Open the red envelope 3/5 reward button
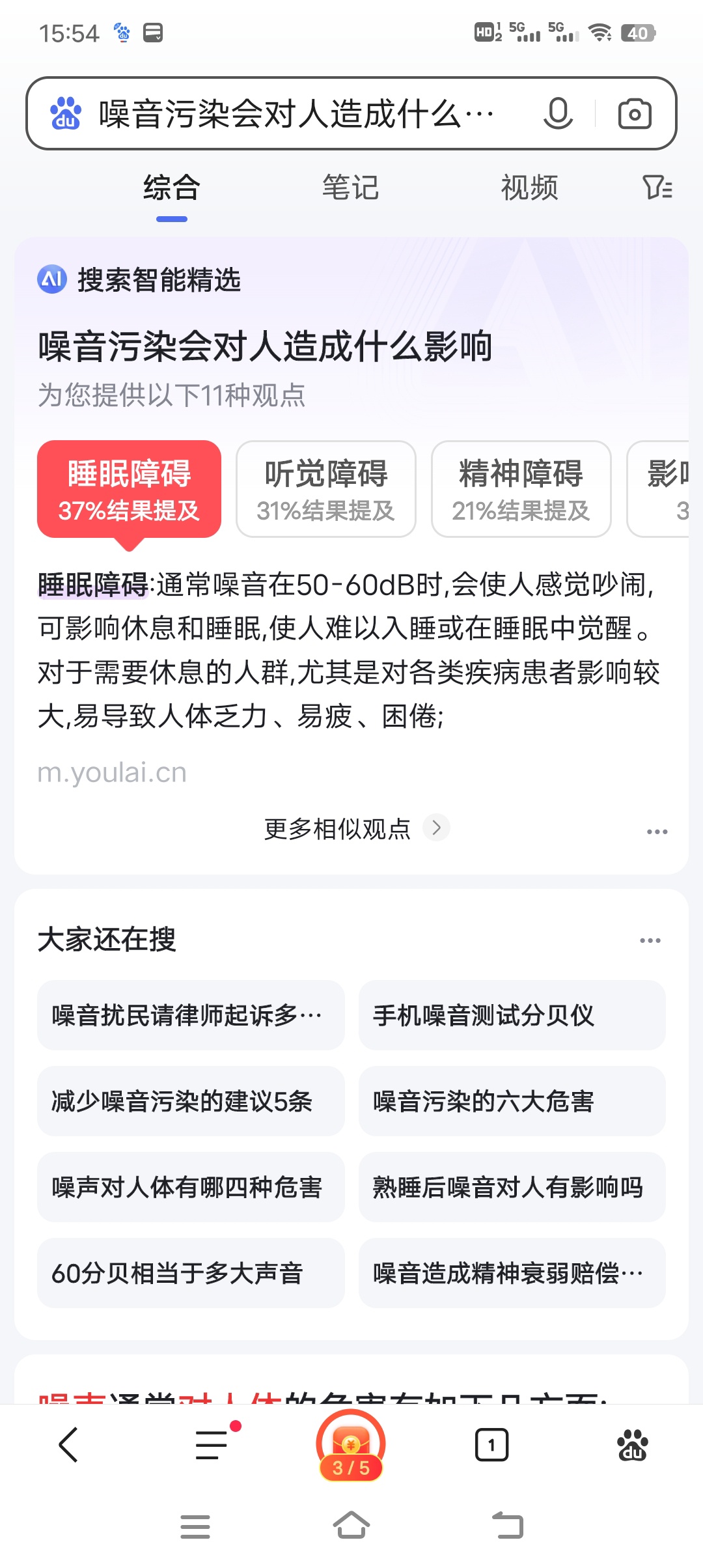The width and height of the screenshot is (703, 1568). 351,1446
